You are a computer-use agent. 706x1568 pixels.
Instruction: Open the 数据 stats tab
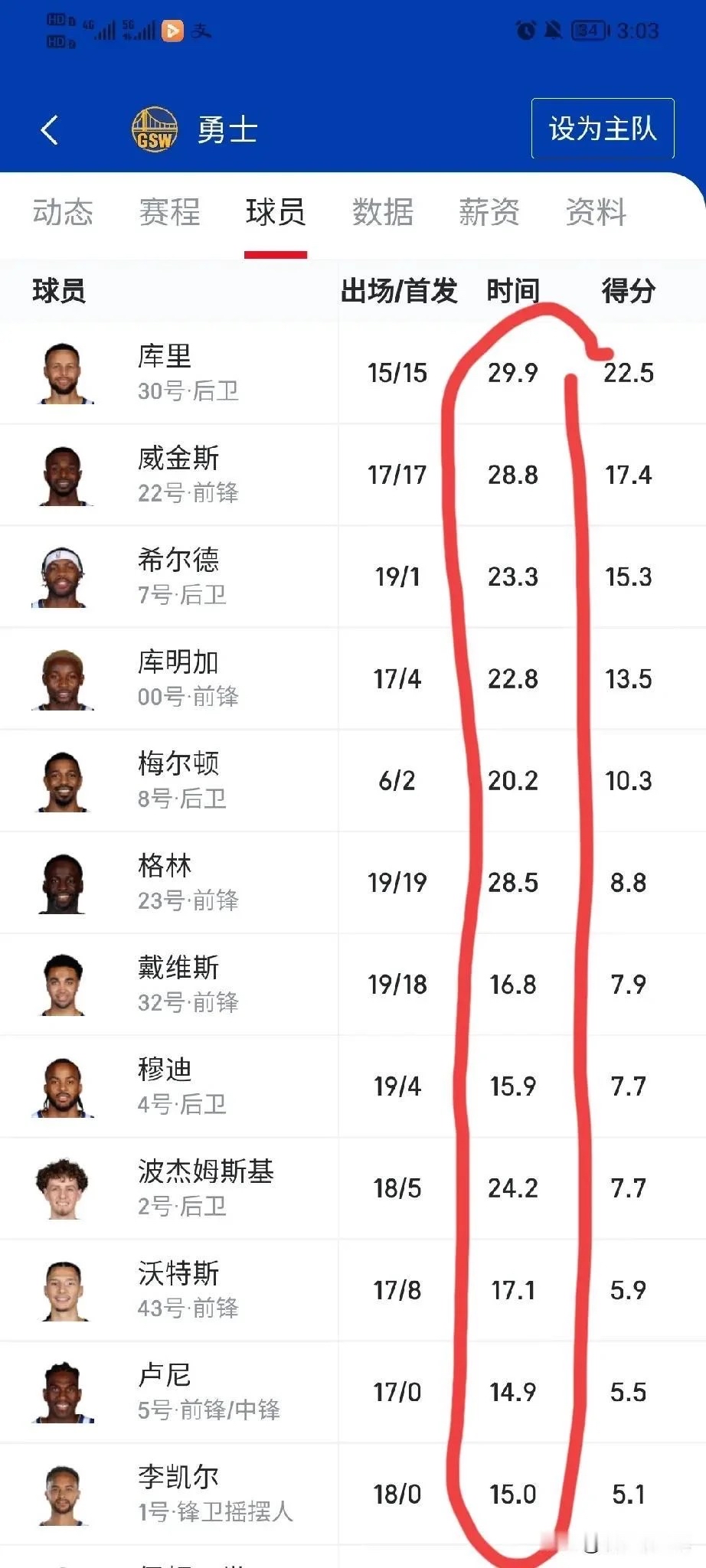[x=383, y=212]
